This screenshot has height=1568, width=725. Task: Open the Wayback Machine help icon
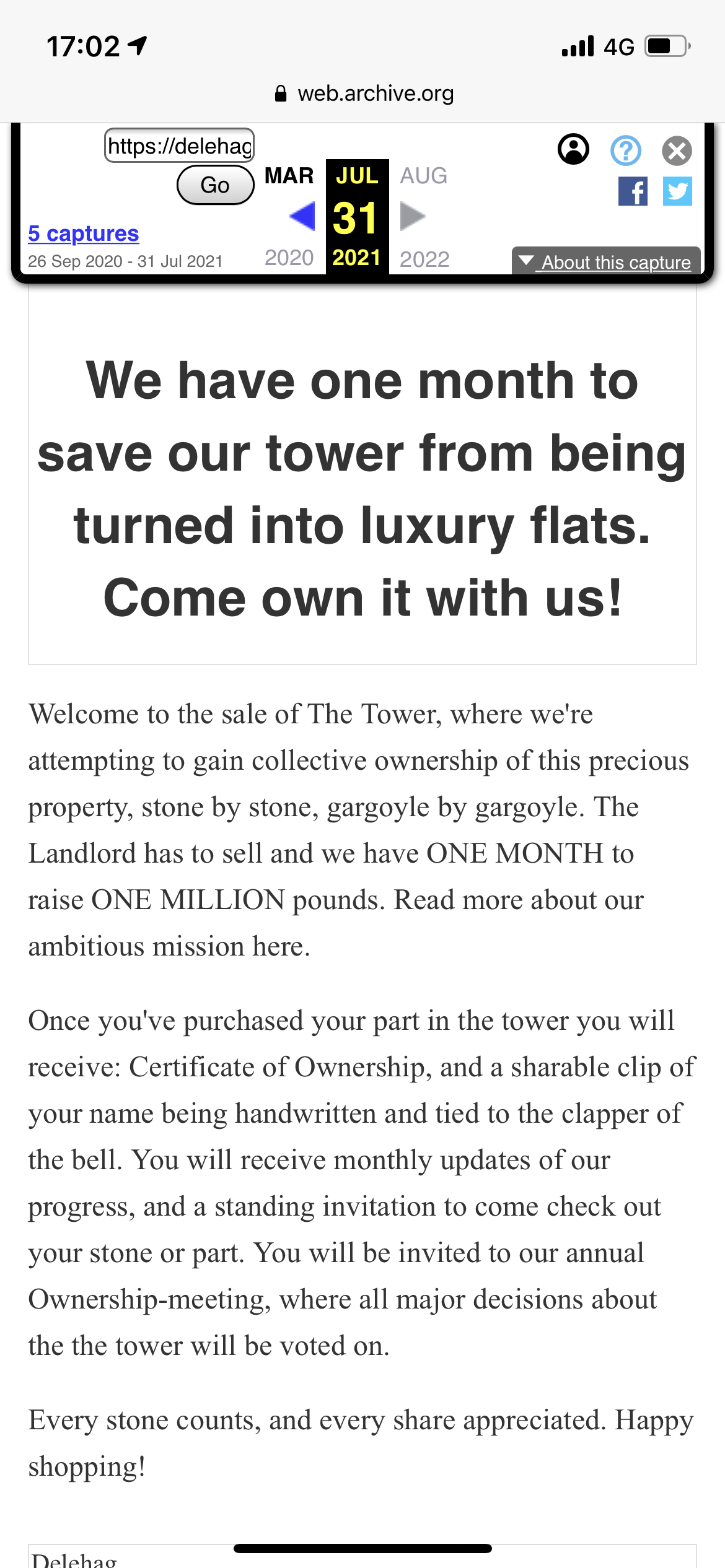click(626, 150)
